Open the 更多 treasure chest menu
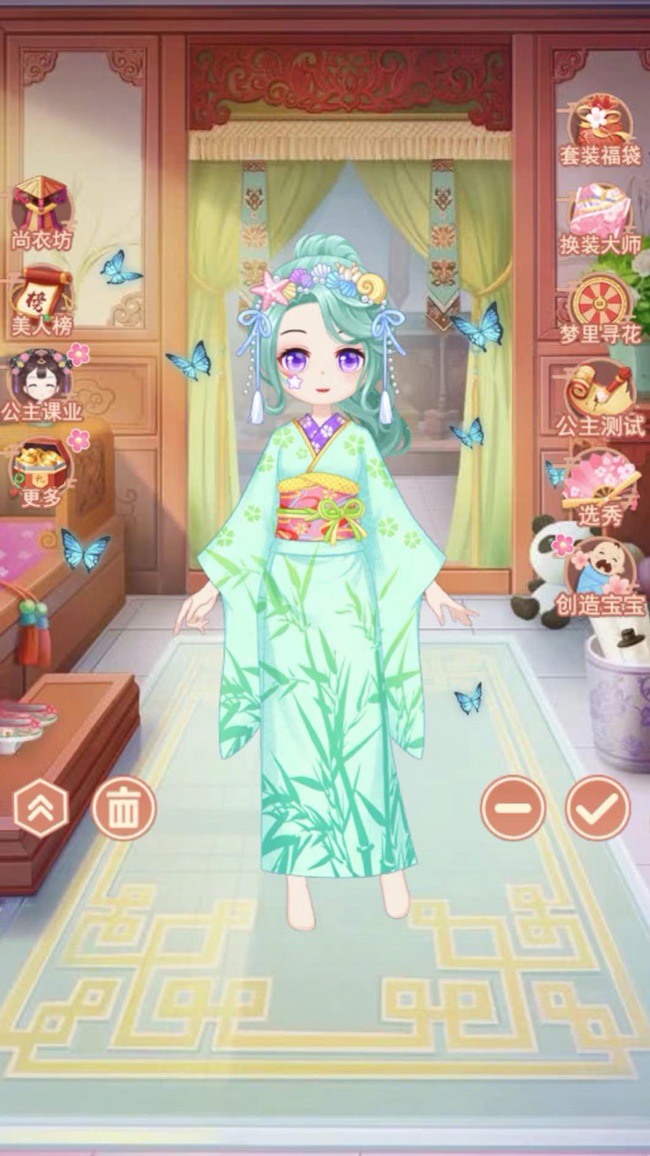Image resolution: width=650 pixels, height=1156 pixels. point(43,474)
